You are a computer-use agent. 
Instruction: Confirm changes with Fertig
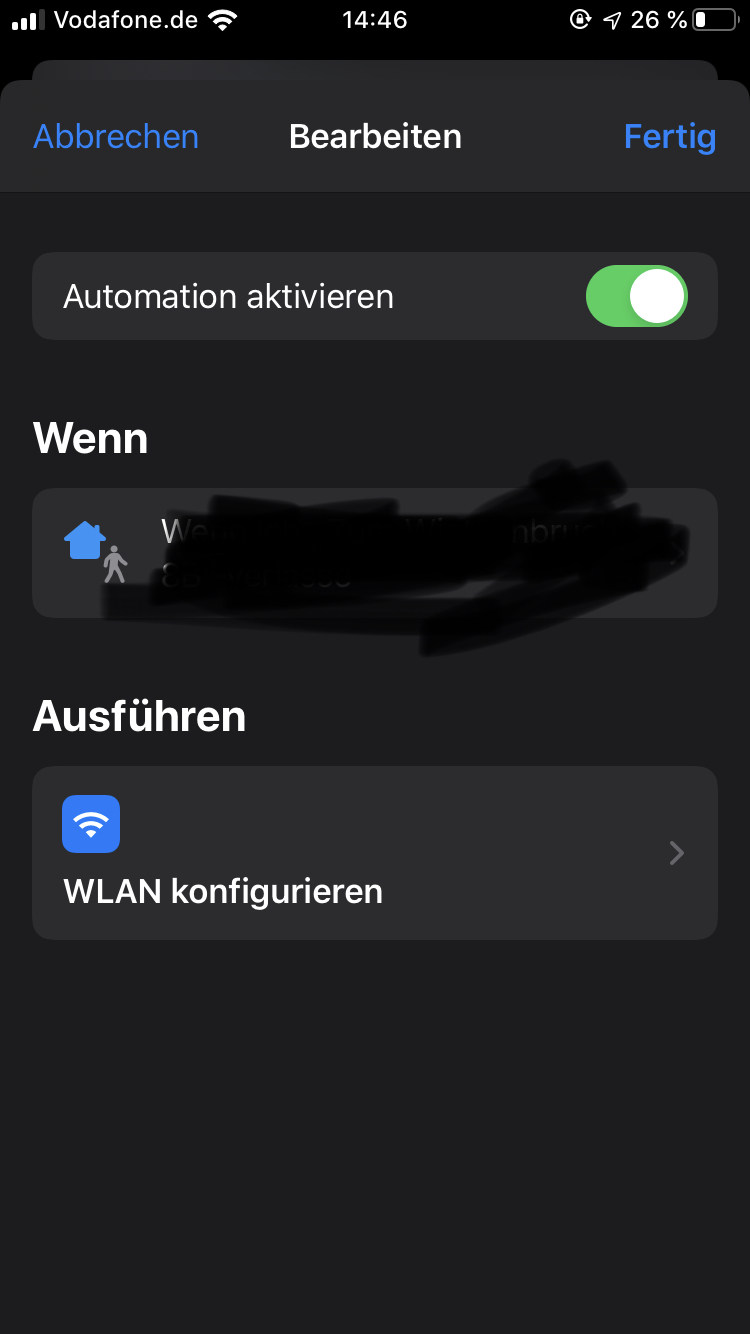coord(669,136)
